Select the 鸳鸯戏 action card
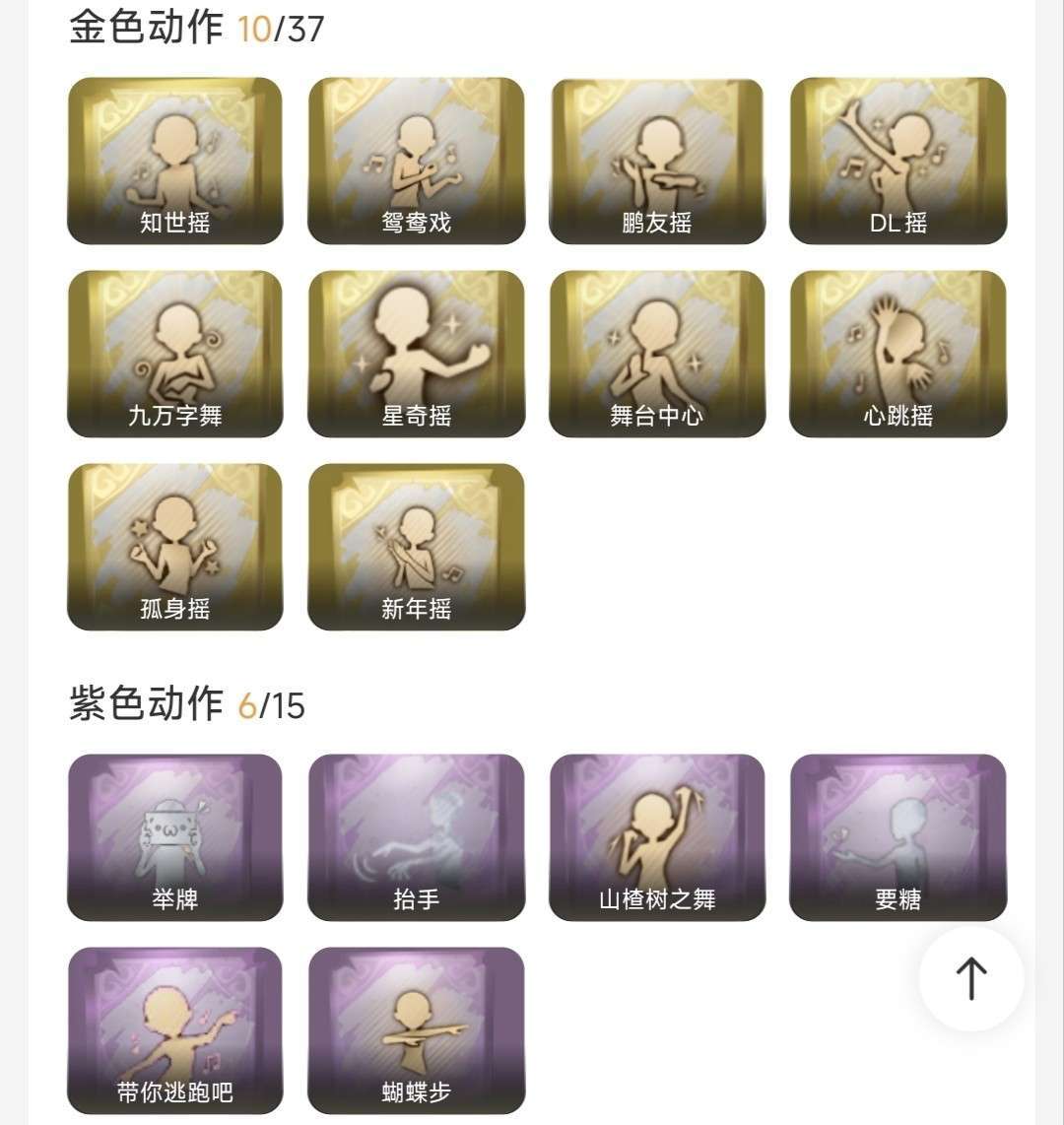This screenshot has height=1125, width=1064. pyautogui.click(x=416, y=161)
